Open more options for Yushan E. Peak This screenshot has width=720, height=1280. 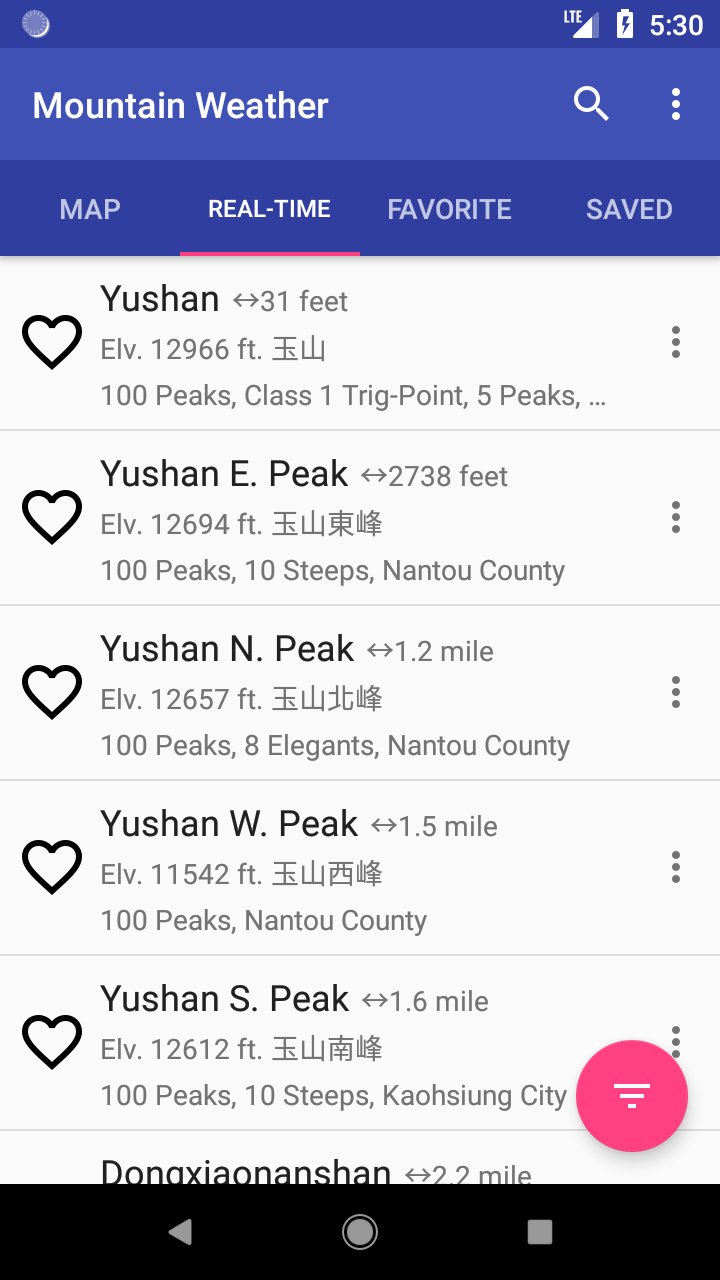tap(676, 517)
